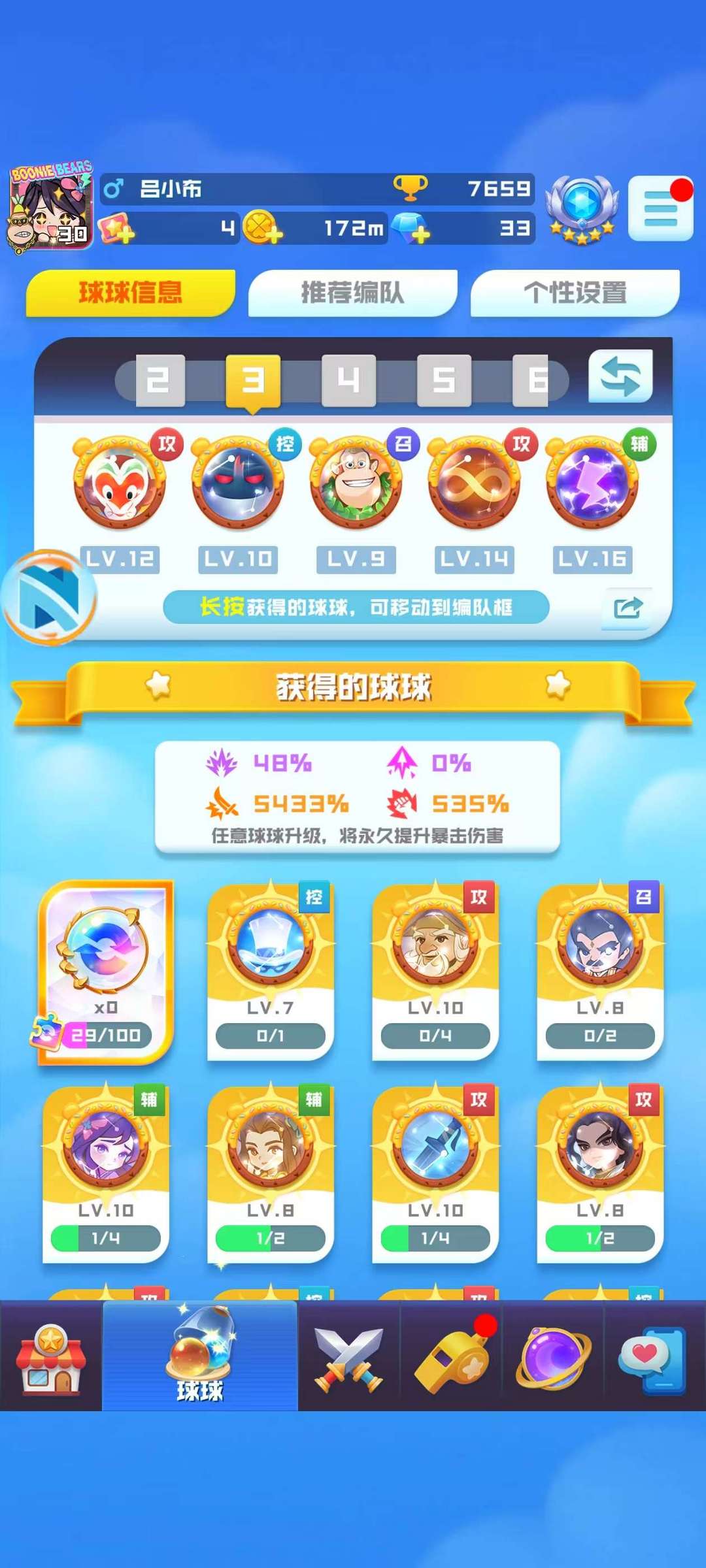
Task: Tap the floating N logo button
Action: click(50, 597)
